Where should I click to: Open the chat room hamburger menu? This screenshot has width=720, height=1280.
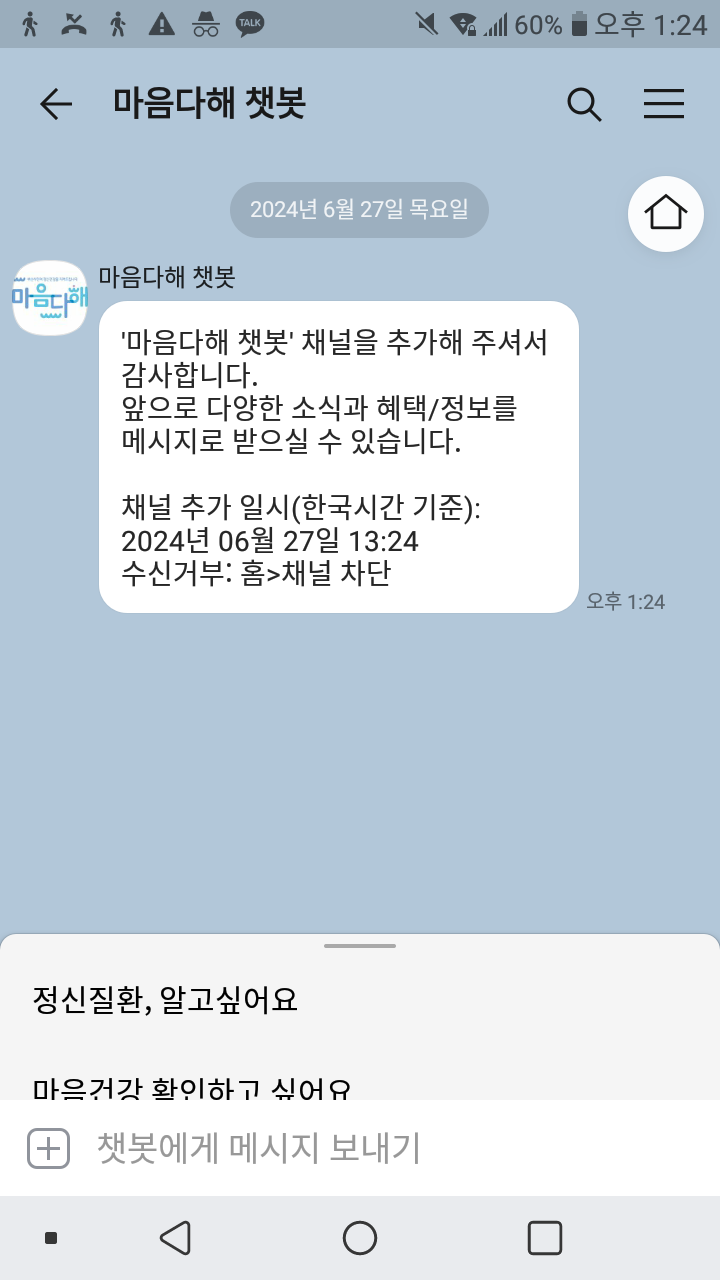click(663, 104)
